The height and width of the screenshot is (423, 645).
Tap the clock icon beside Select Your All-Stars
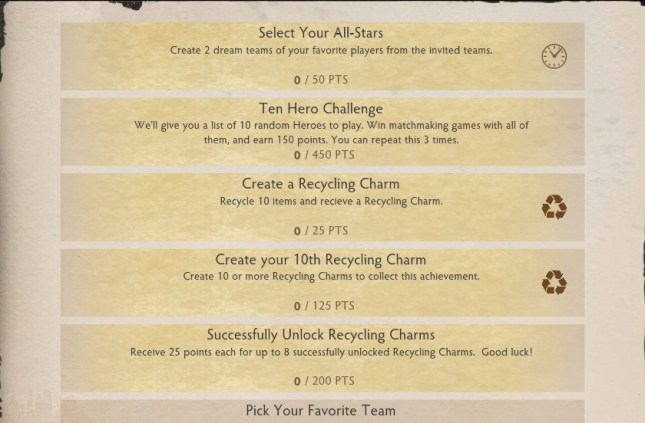553,56
